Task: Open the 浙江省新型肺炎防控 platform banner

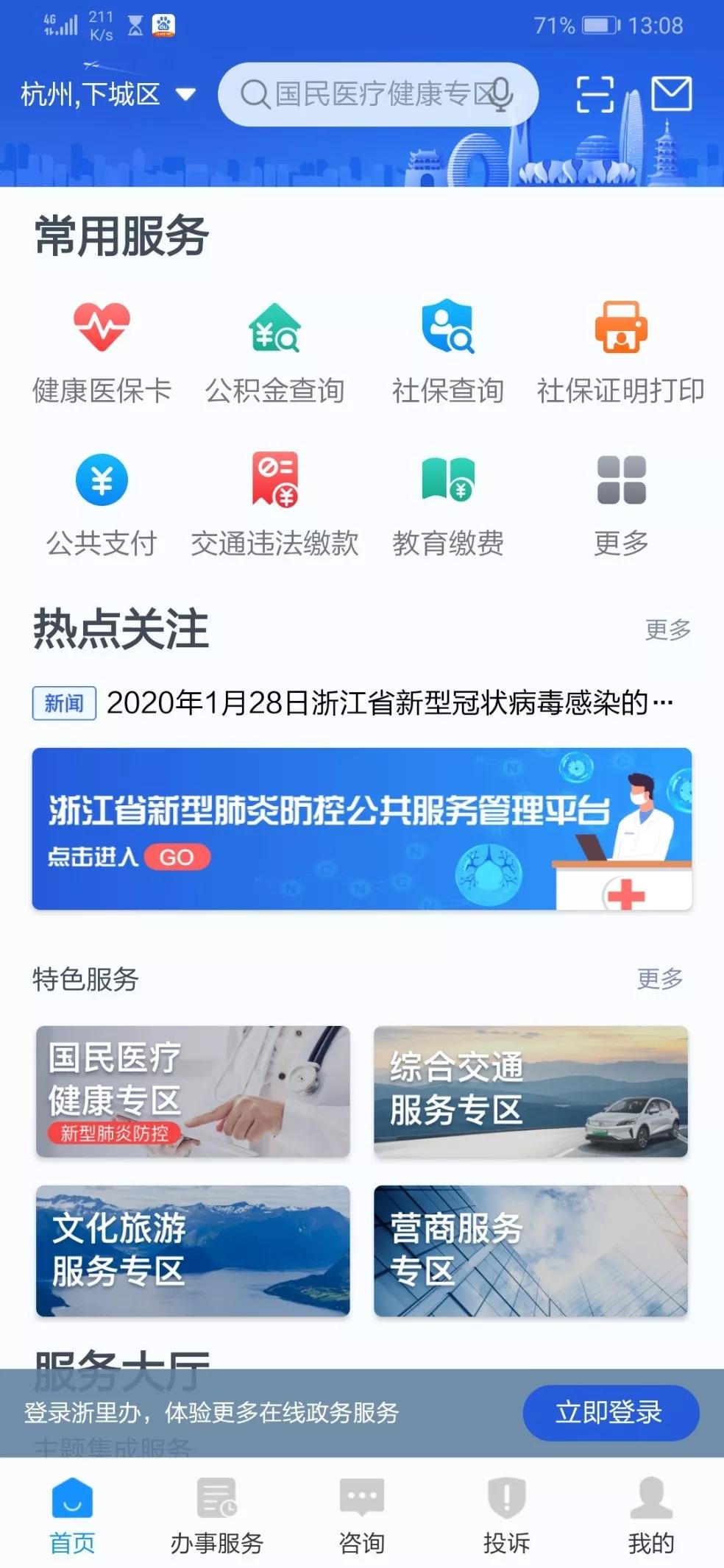Action: tap(361, 829)
